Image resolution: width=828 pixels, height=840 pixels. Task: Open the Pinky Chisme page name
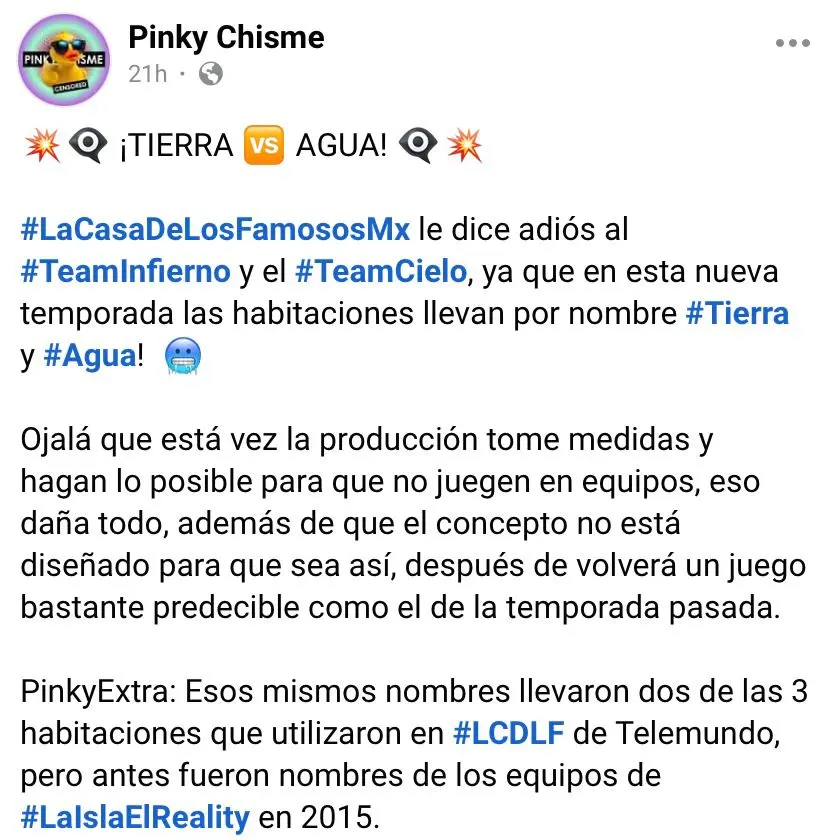226,37
